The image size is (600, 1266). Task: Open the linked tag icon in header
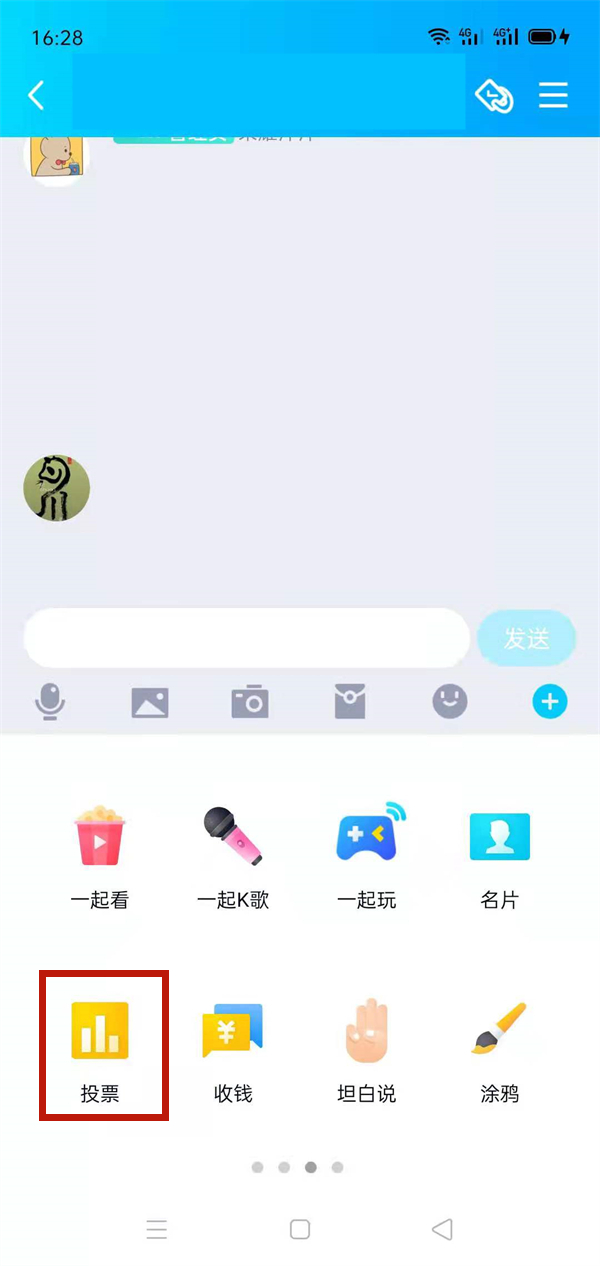coord(494,96)
